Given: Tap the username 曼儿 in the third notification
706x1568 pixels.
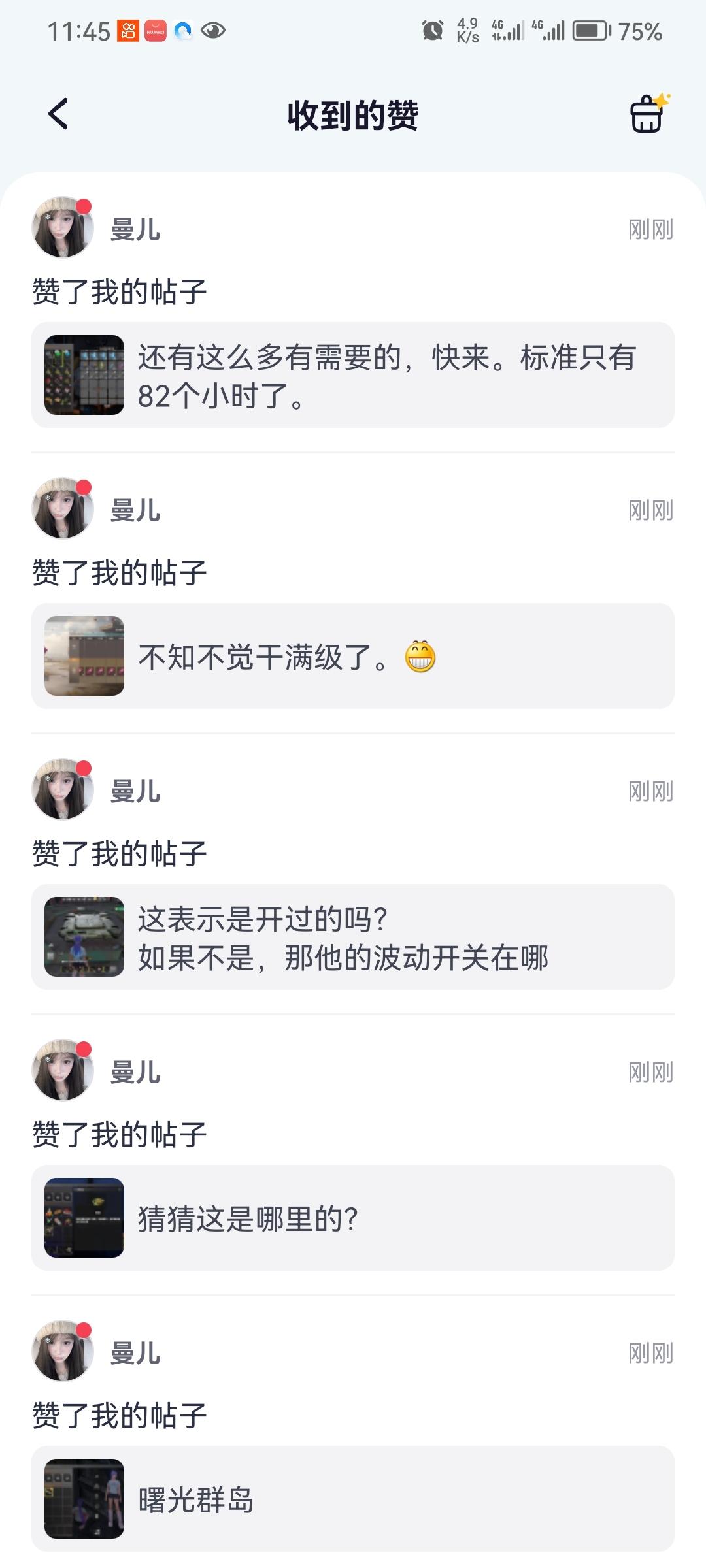Looking at the screenshot, I should [x=133, y=792].
